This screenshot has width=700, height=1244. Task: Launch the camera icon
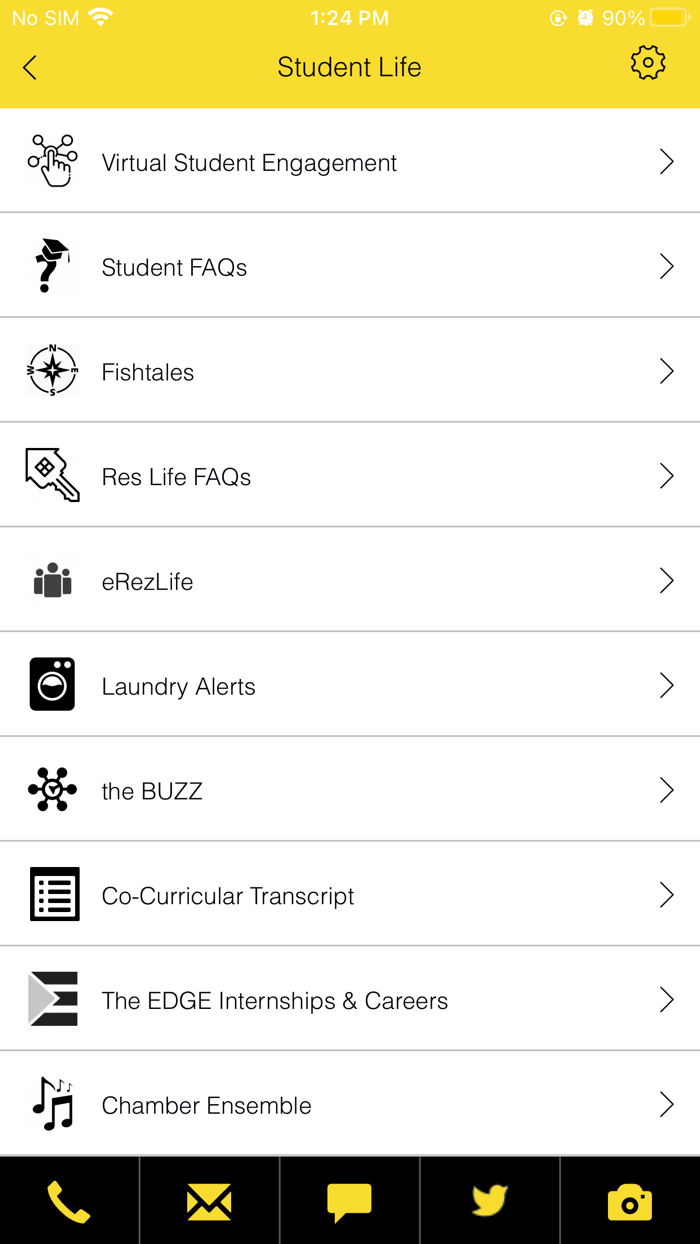629,1201
